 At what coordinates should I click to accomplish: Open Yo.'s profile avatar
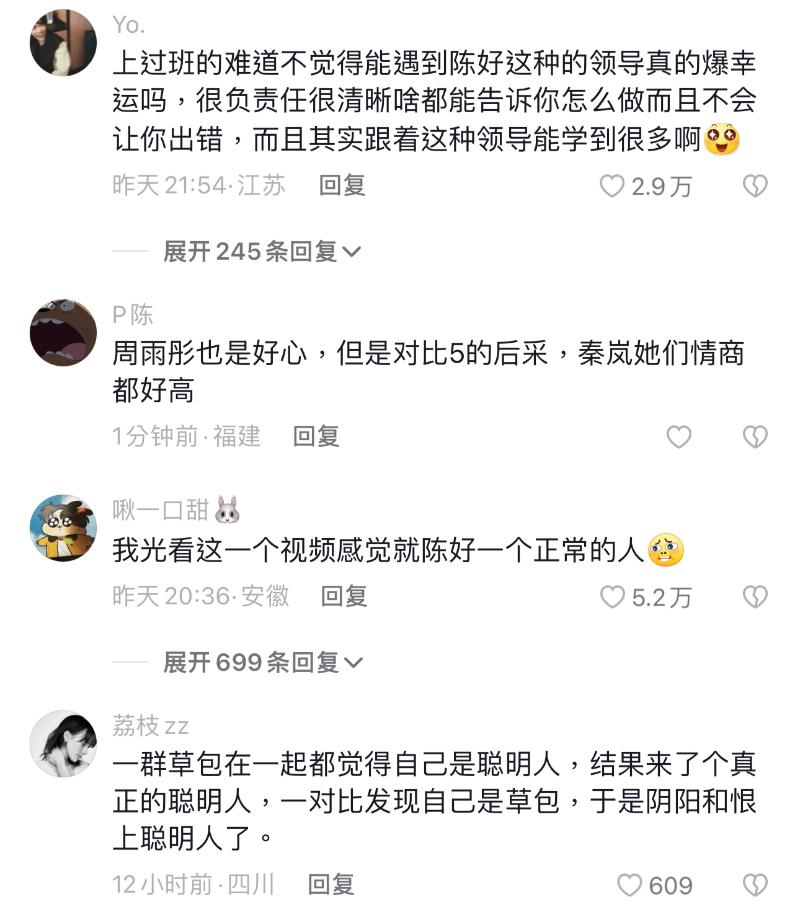tap(63, 43)
